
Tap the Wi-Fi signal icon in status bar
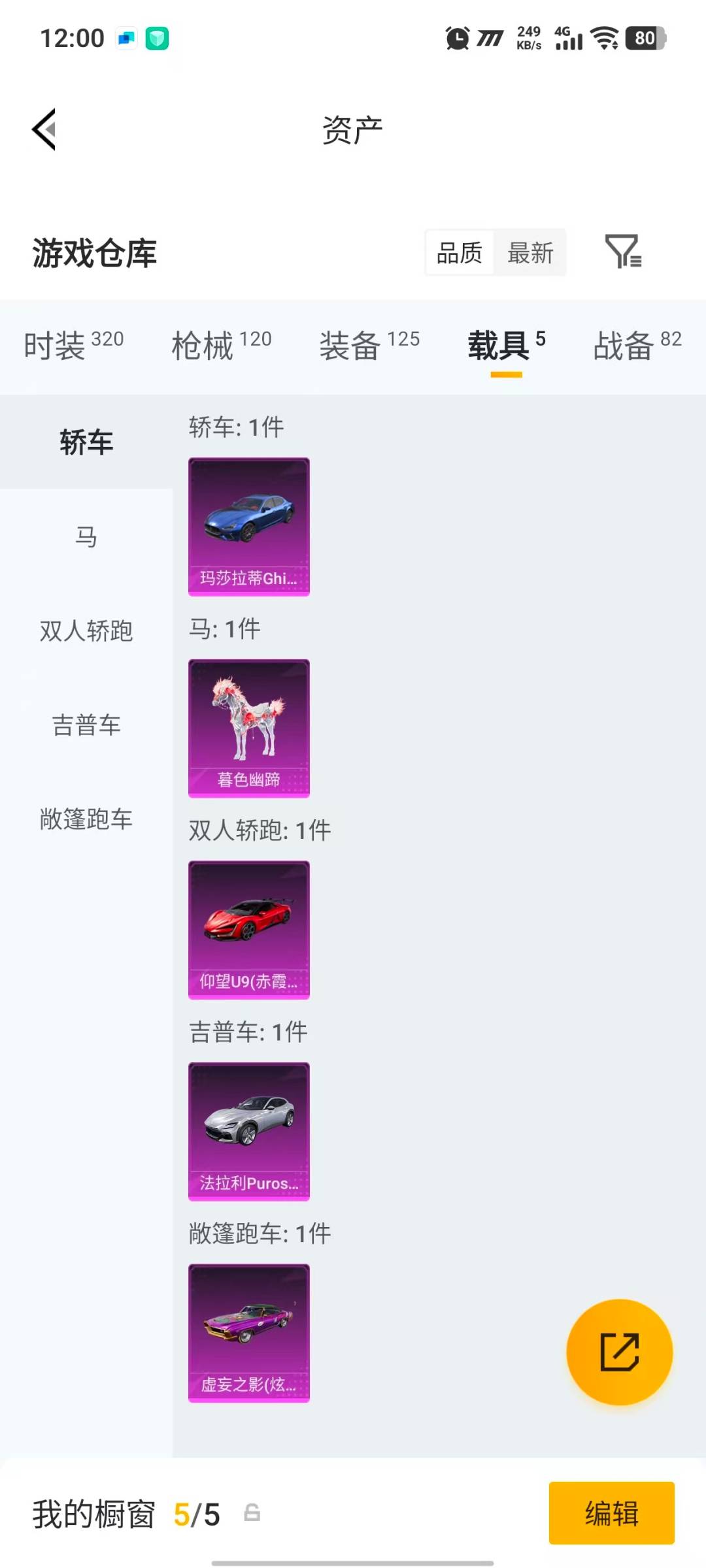tap(605, 38)
